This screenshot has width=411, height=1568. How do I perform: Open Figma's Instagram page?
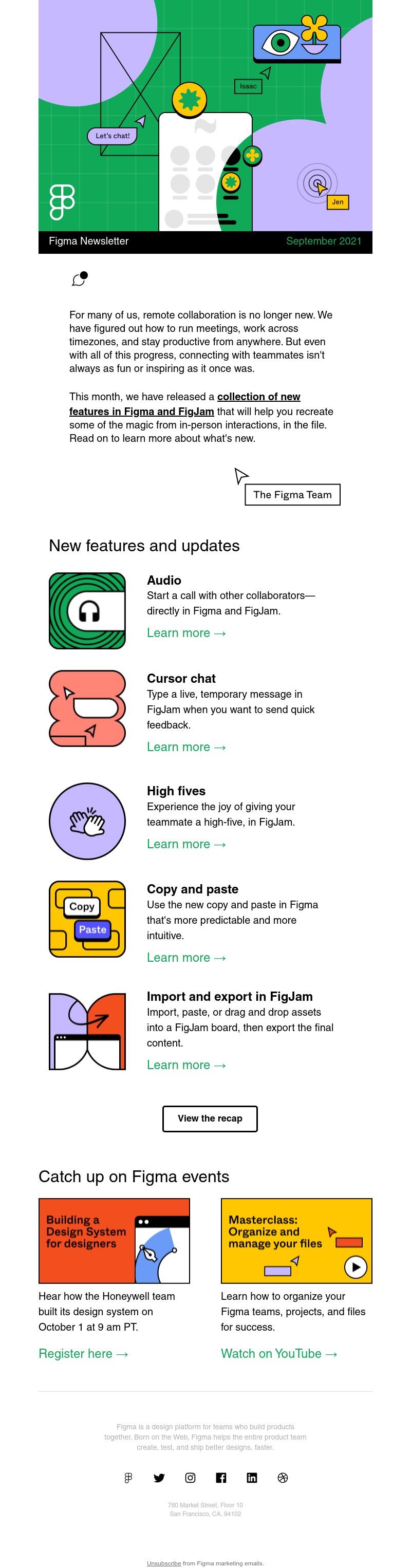pyautogui.click(x=190, y=1477)
